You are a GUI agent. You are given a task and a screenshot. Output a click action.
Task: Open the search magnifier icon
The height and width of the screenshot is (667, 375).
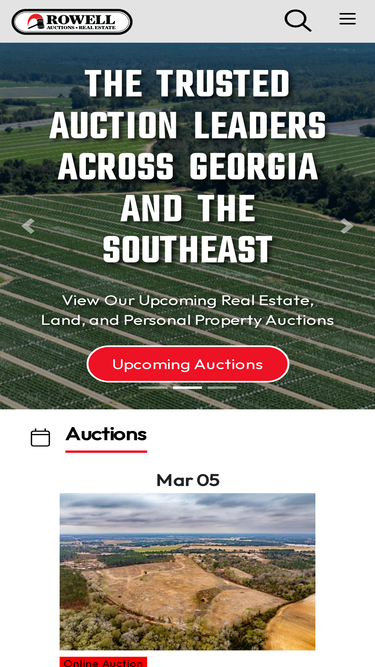point(298,20)
